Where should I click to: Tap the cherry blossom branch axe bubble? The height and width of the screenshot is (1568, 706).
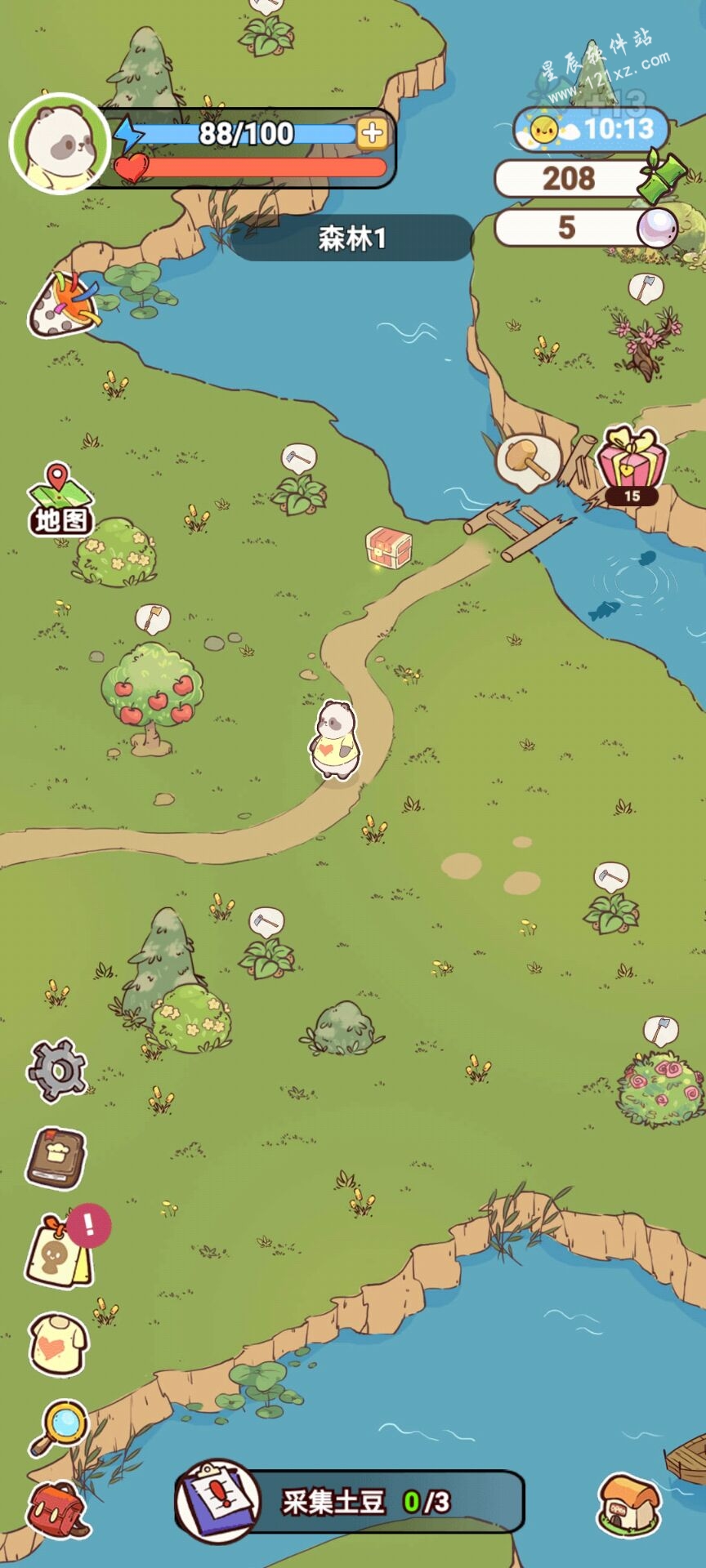(646, 287)
